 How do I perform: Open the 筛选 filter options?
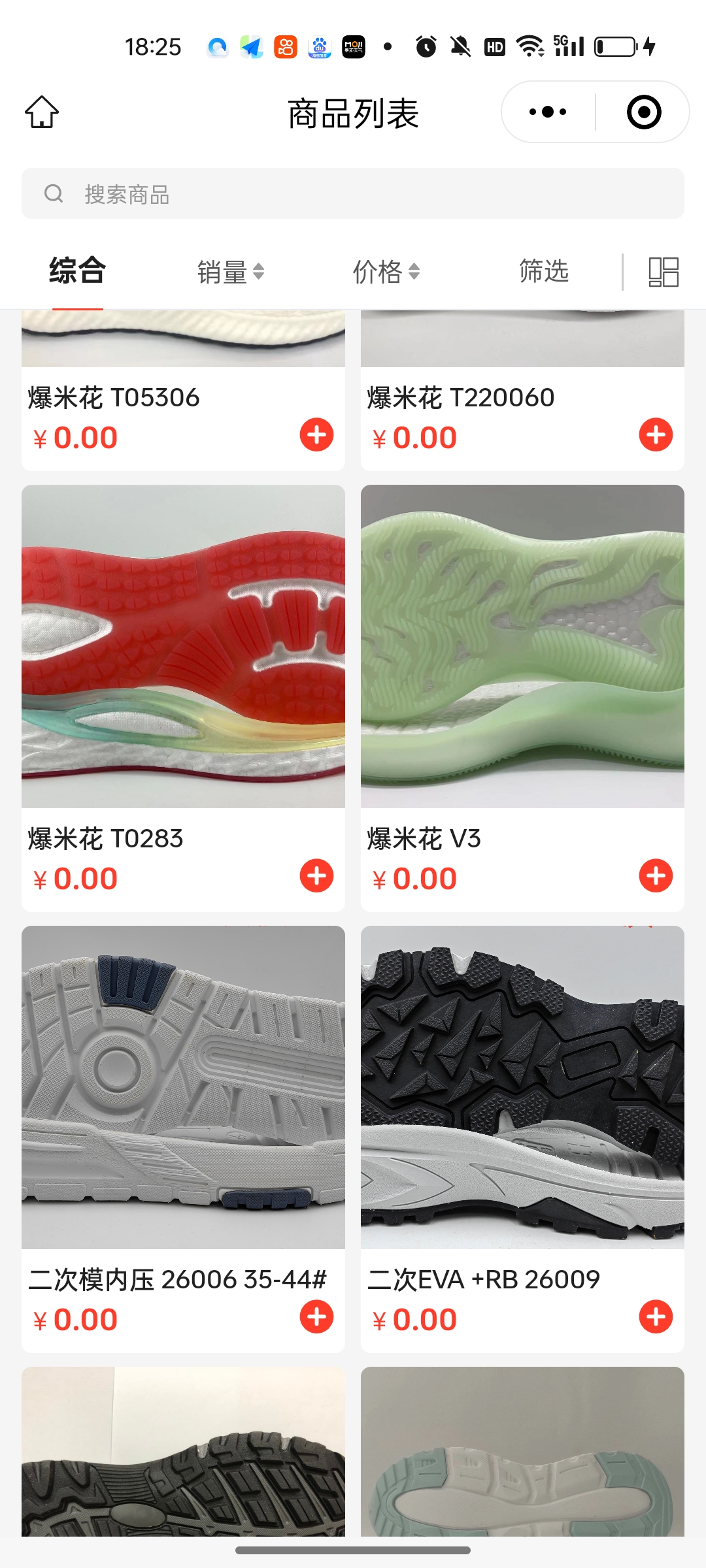(543, 271)
